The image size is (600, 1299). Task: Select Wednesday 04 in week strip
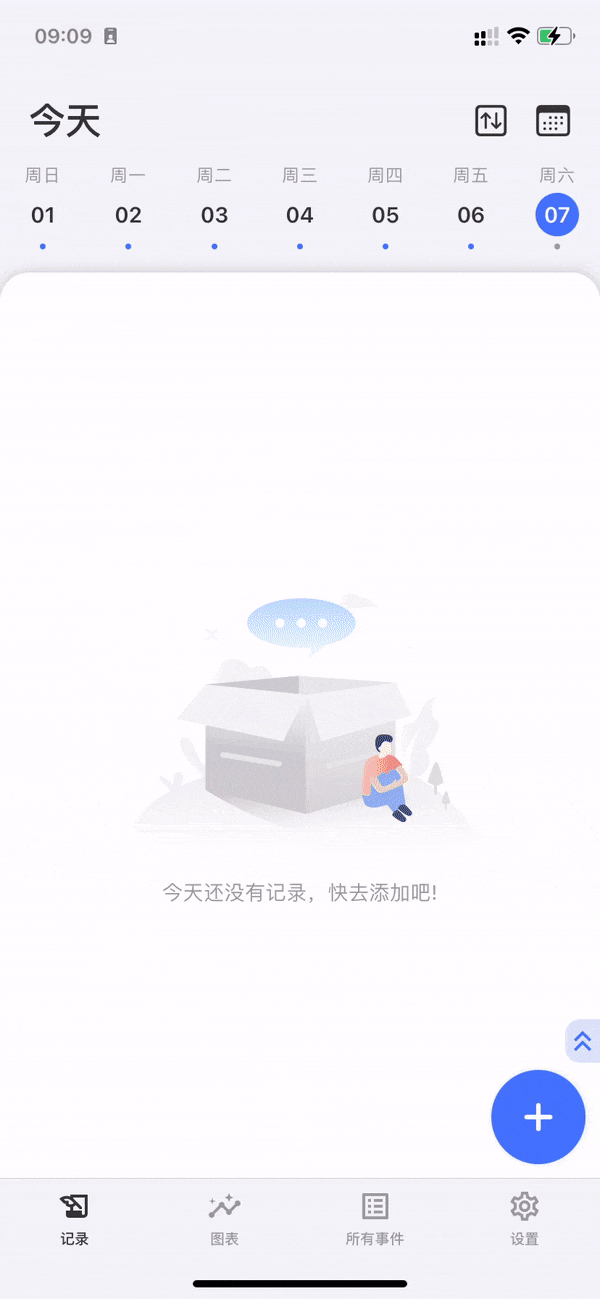click(x=300, y=214)
